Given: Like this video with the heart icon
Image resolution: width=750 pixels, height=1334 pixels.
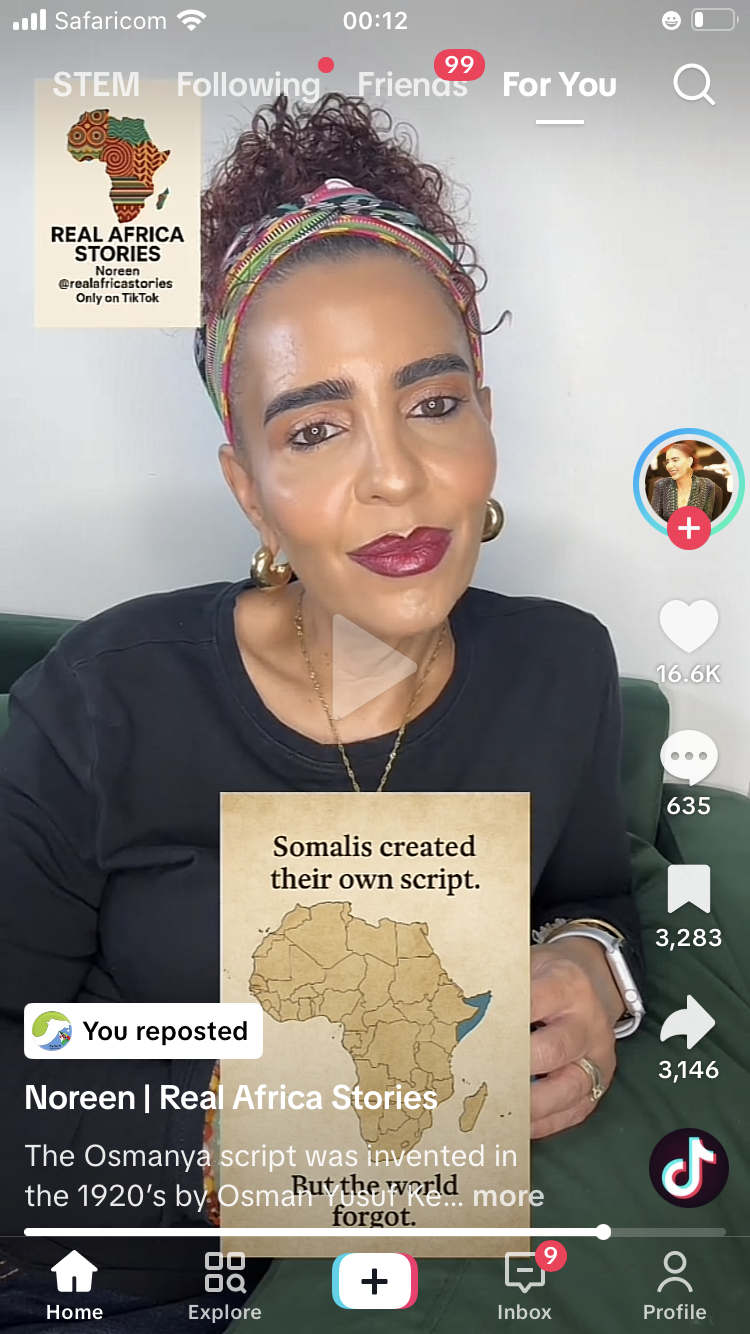Looking at the screenshot, I should (688, 628).
